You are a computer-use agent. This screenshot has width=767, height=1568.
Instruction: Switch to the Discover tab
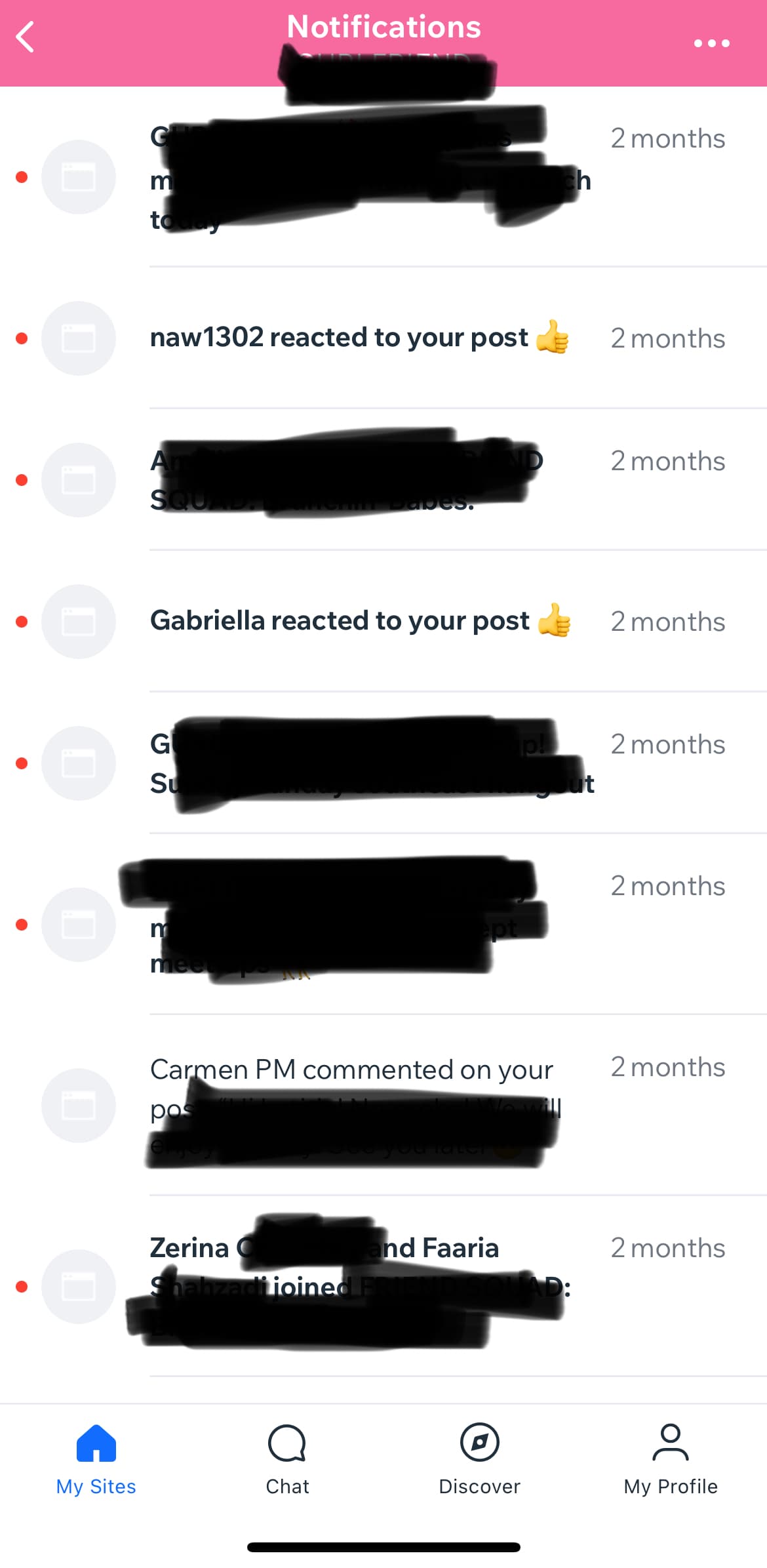point(479,1460)
